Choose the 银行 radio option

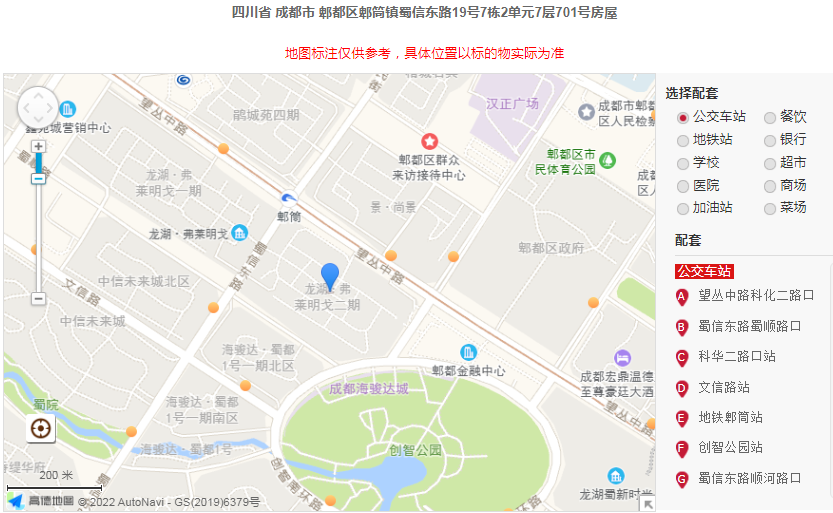pyautogui.click(x=770, y=140)
